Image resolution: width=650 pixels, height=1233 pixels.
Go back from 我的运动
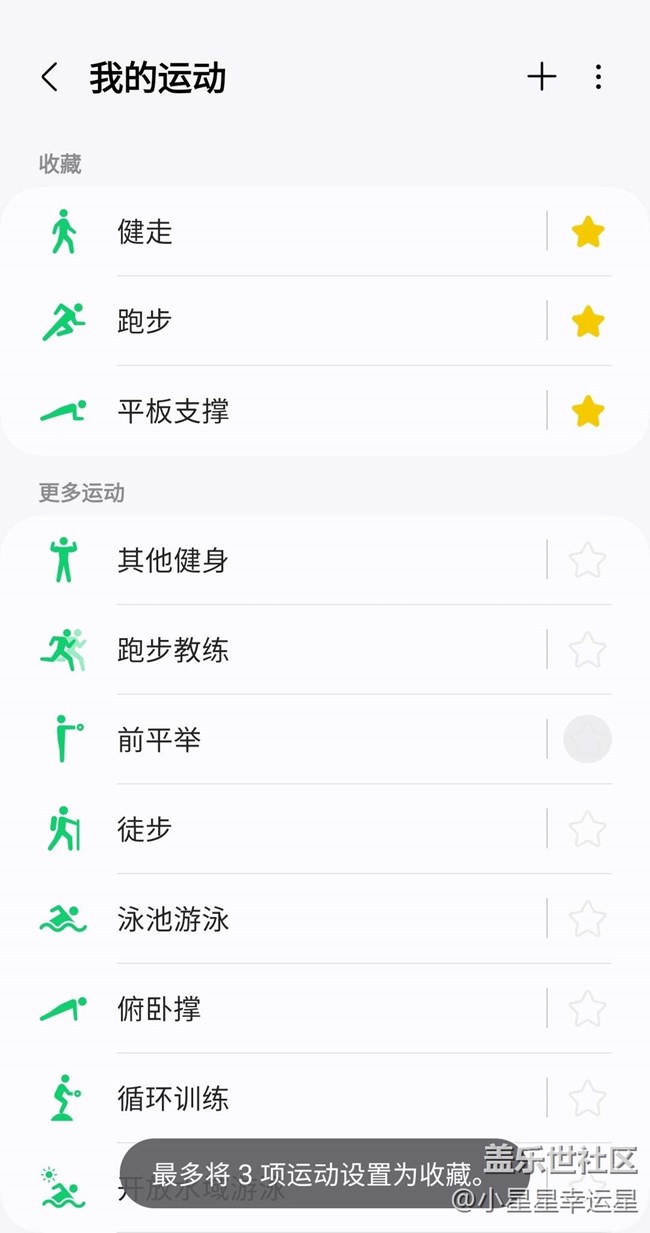coord(50,78)
